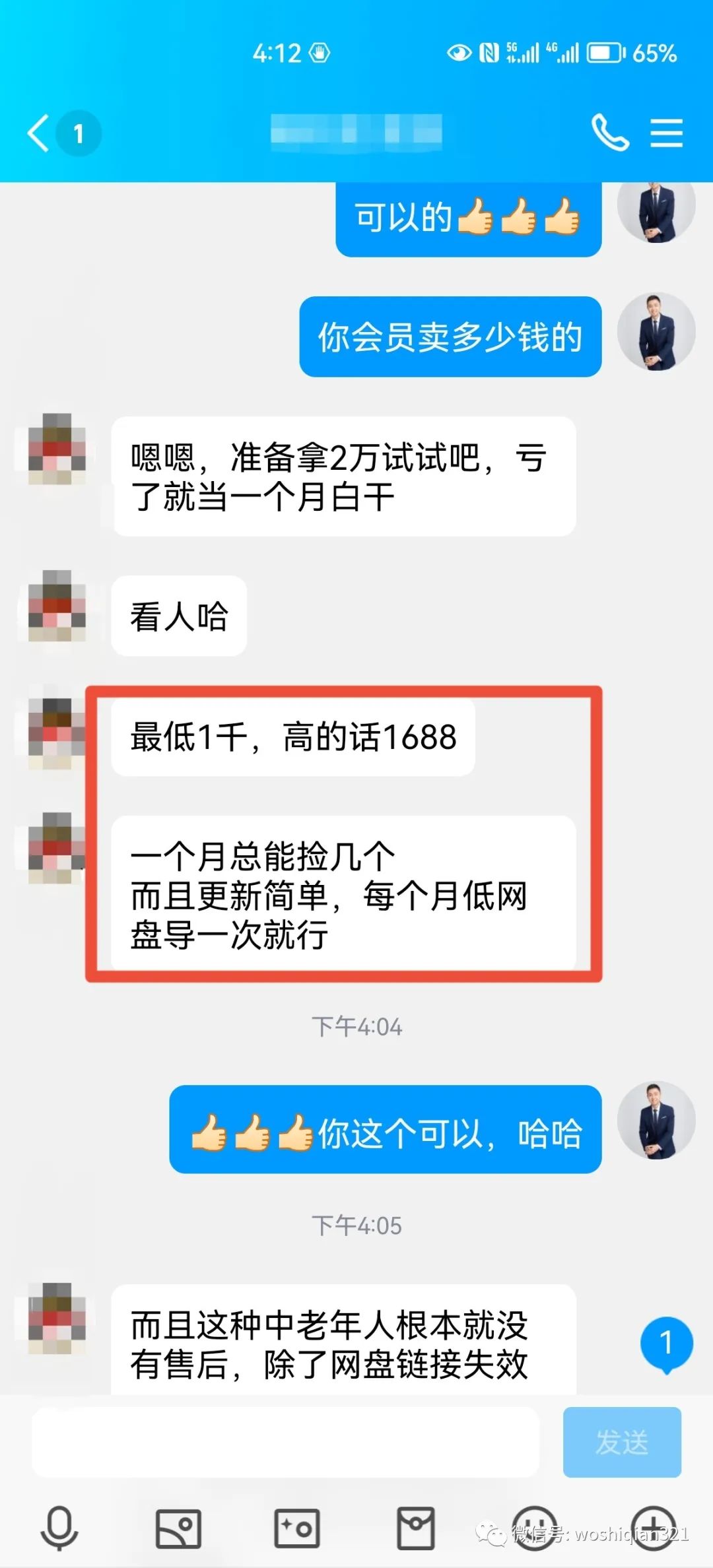Tap the message input field

pyautogui.click(x=285, y=1442)
